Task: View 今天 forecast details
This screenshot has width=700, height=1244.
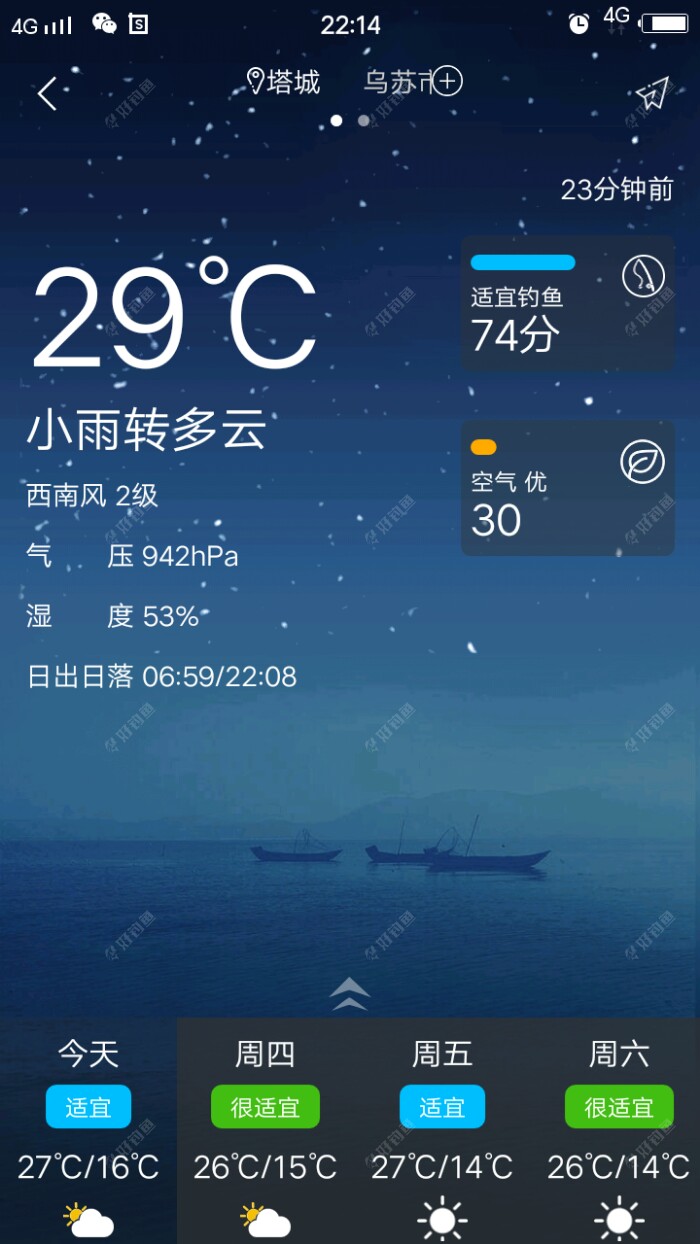Action: coord(88,1130)
